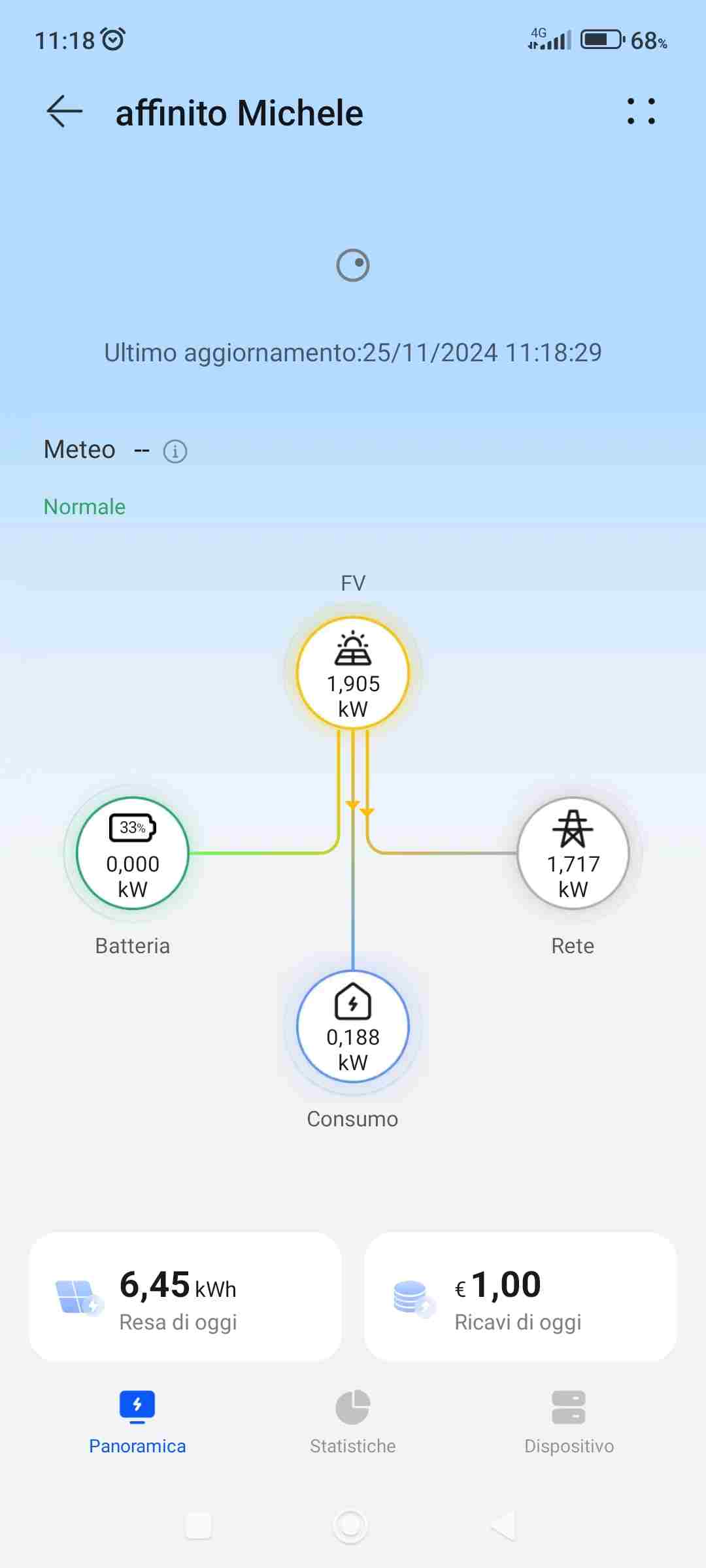The height and width of the screenshot is (1568, 706).
Task: Tap the system home button
Action: pos(350,1526)
